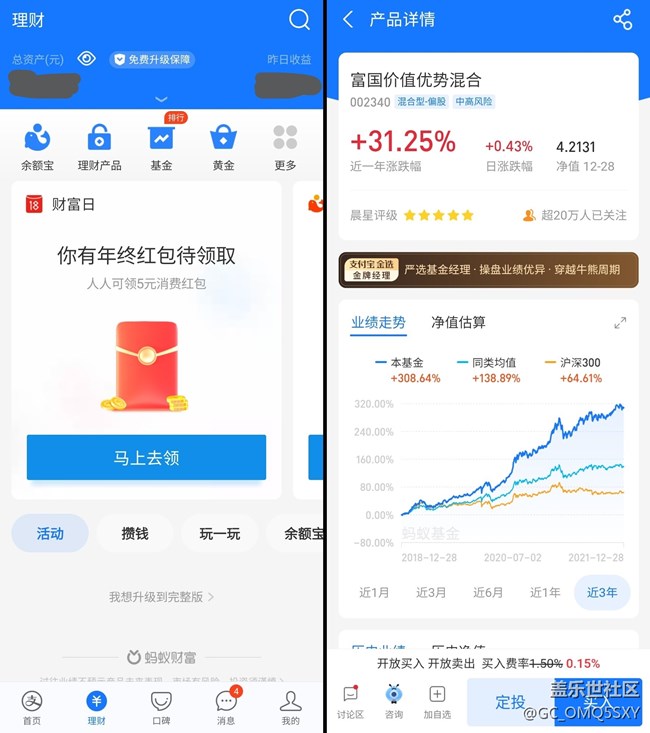The width and height of the screenshot is (650, 733).
Task: Add the fund via 加自选
Action: pos(437,702)
